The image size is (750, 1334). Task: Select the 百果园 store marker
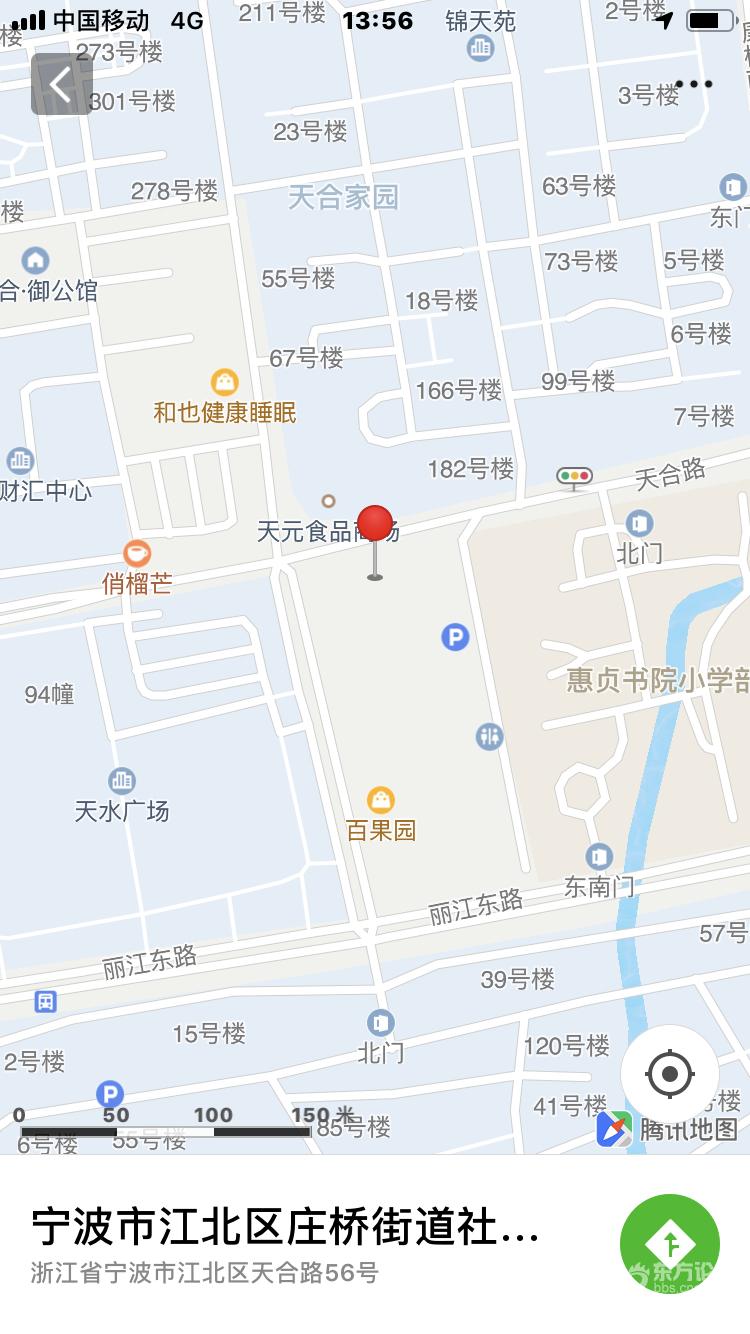380,800
